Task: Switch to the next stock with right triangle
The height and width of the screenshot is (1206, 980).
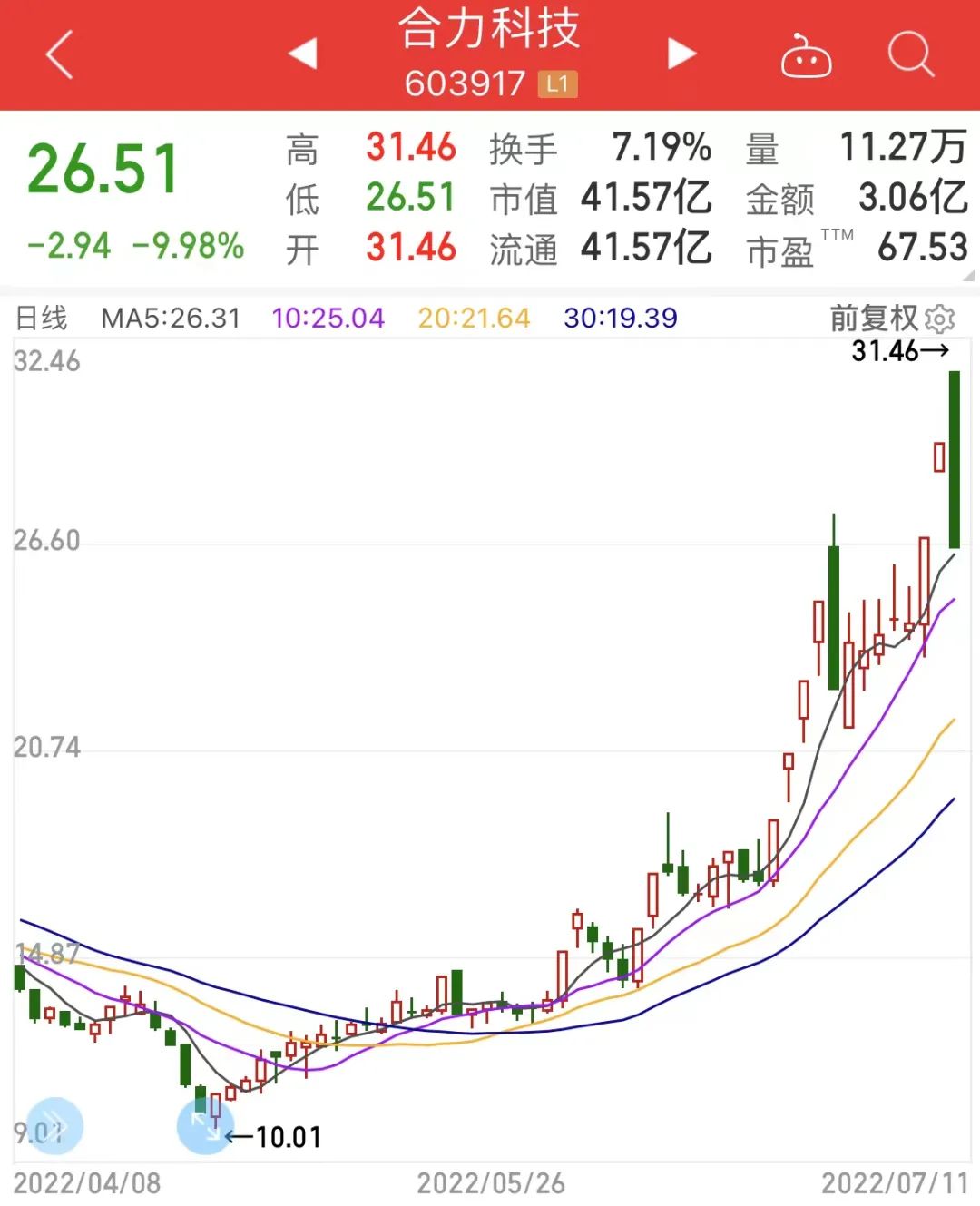Action: [679, 54]
